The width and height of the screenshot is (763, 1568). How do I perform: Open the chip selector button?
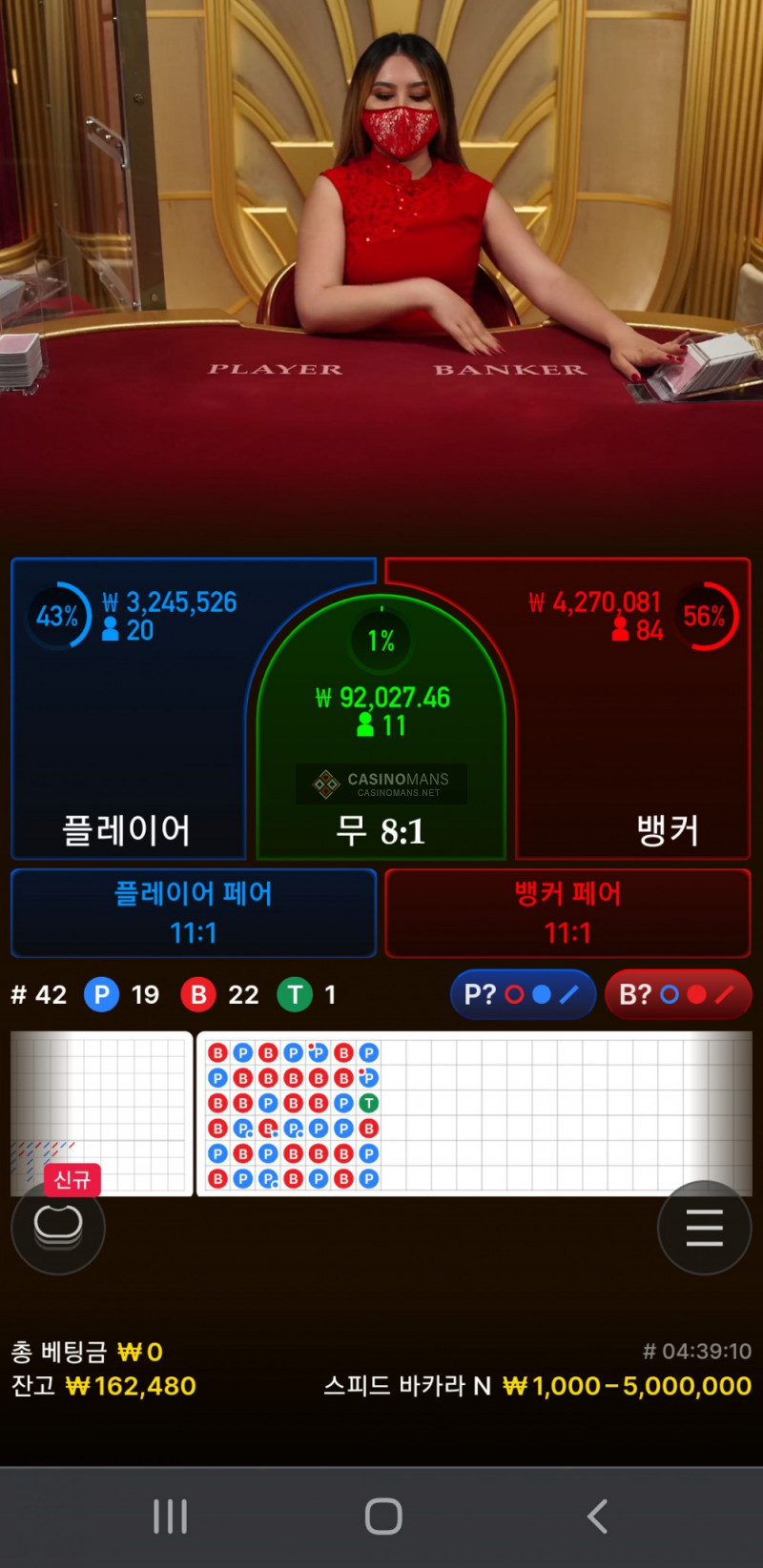point(58,1227)
